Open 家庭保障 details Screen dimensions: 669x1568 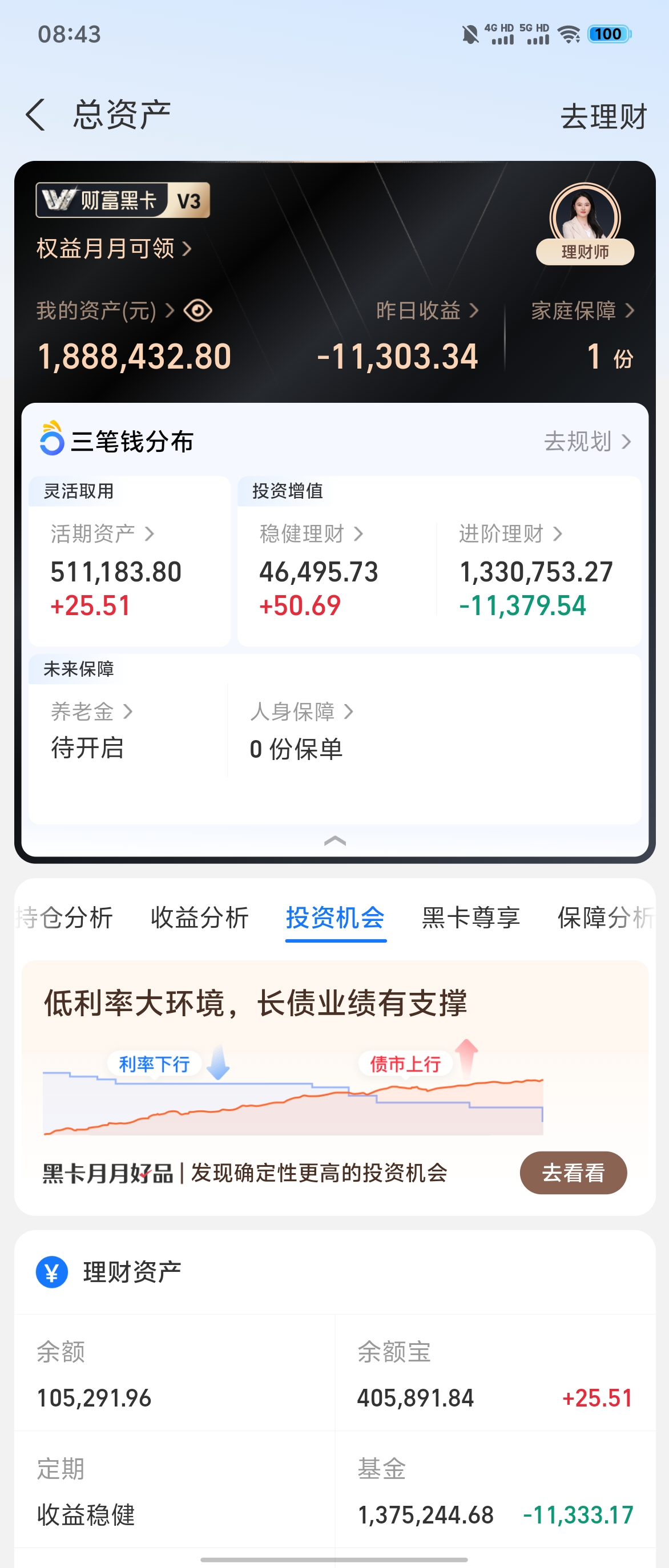[x=582, y=311]
